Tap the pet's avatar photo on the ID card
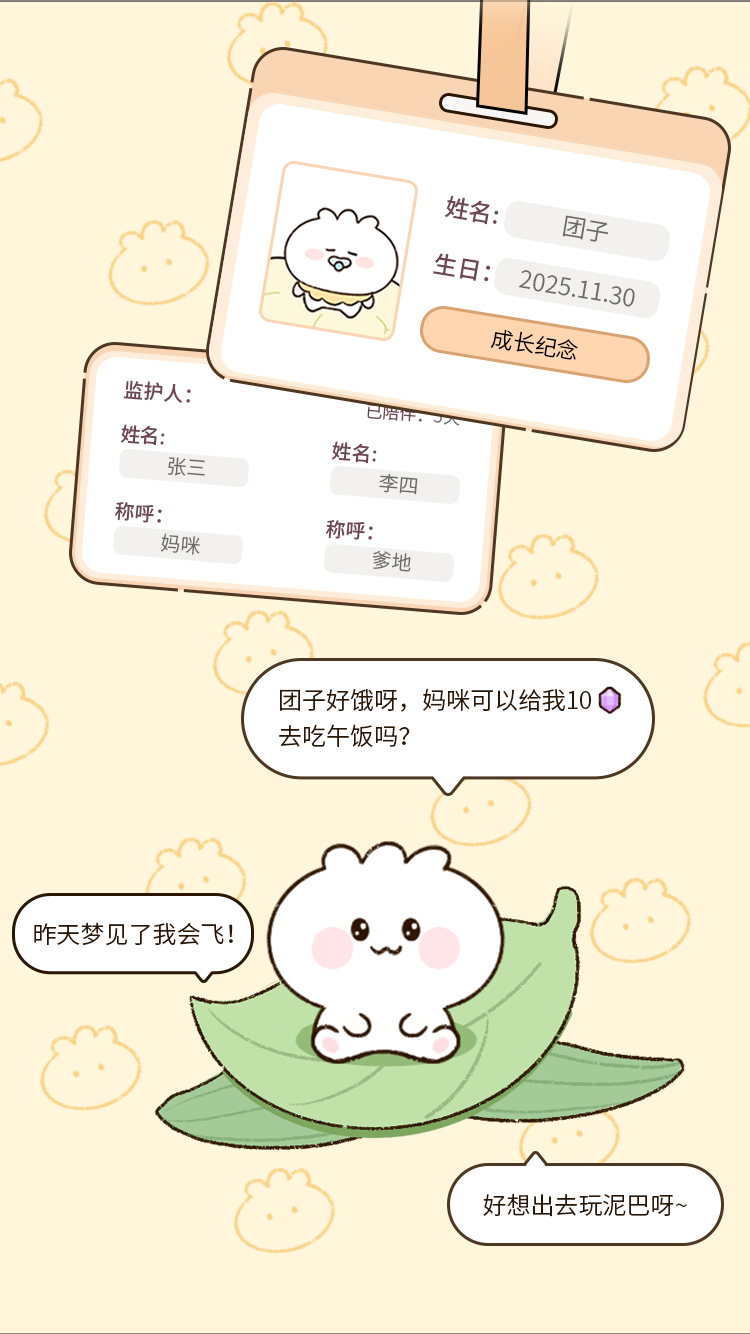The width and height of the screenshot is (750, 1334). click(x=338, y=252)
